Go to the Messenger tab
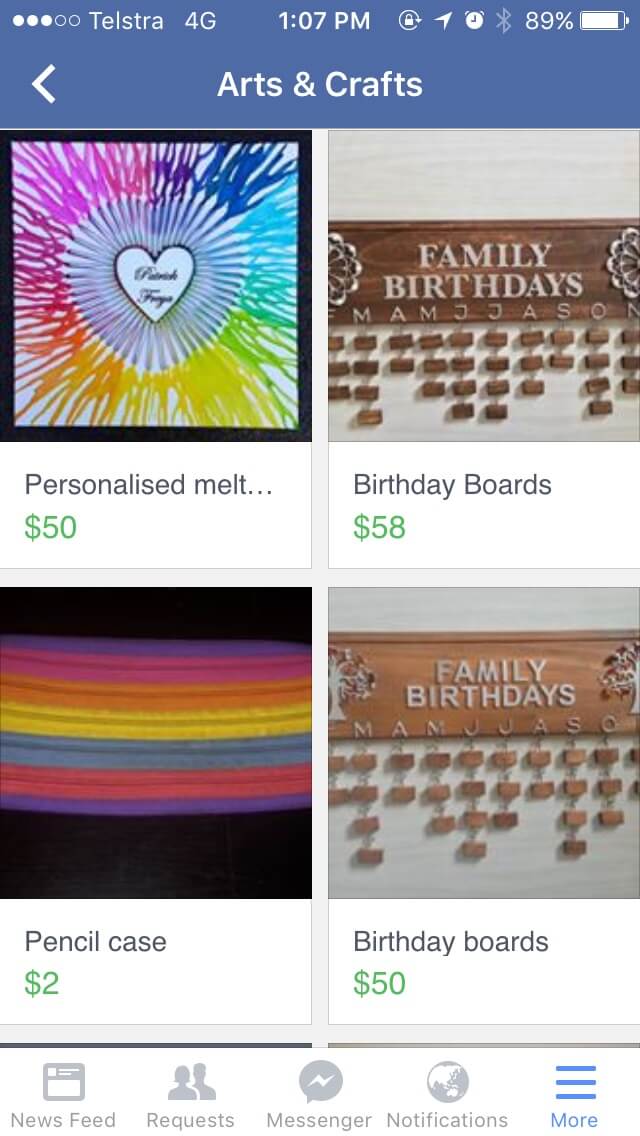640x1136 pixels. point(320,1094)
